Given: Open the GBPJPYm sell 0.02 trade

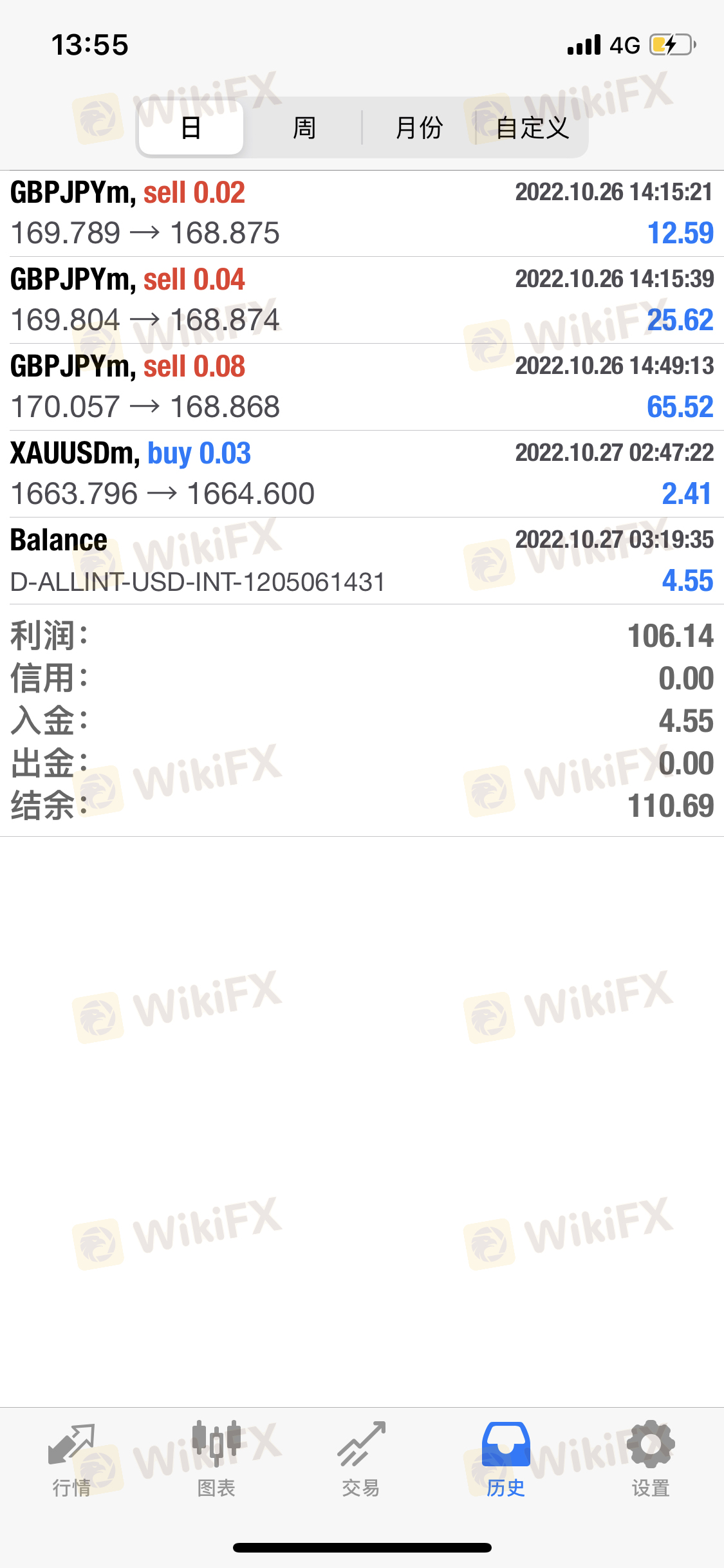Looking at the screenshot, I should tap(362, 213).
